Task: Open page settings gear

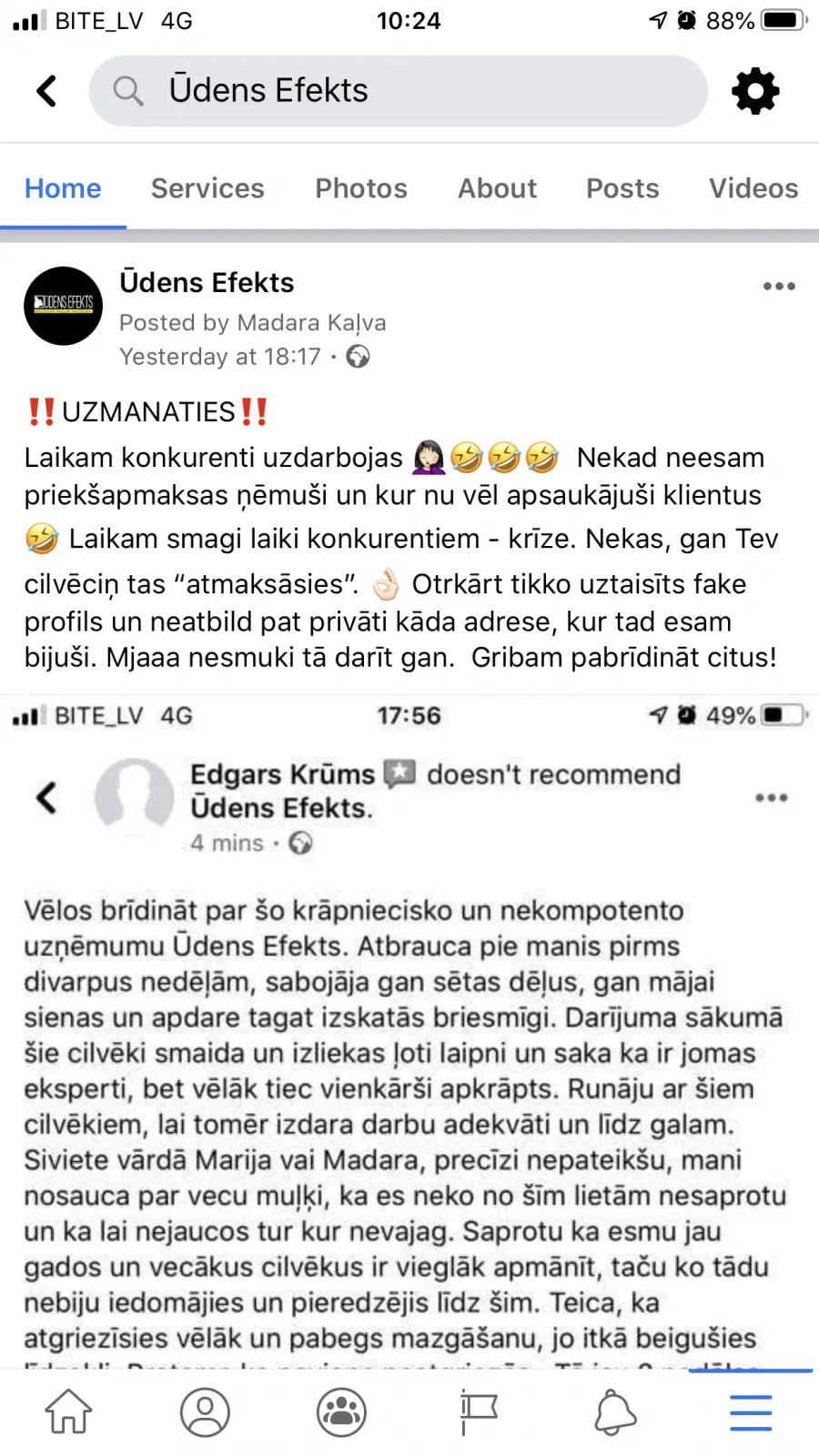Action: tap(755, 91)
